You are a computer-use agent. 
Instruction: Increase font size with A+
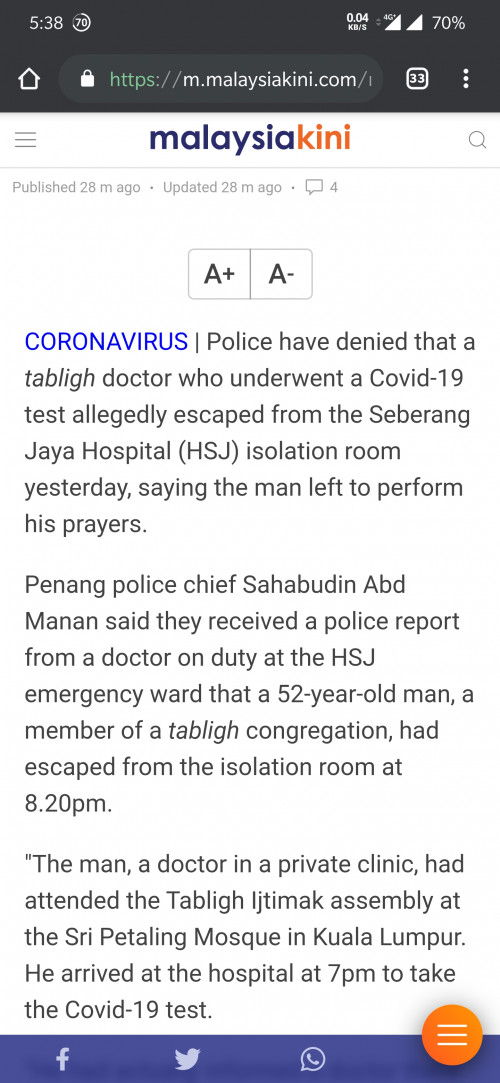click(x=220, y=274)
